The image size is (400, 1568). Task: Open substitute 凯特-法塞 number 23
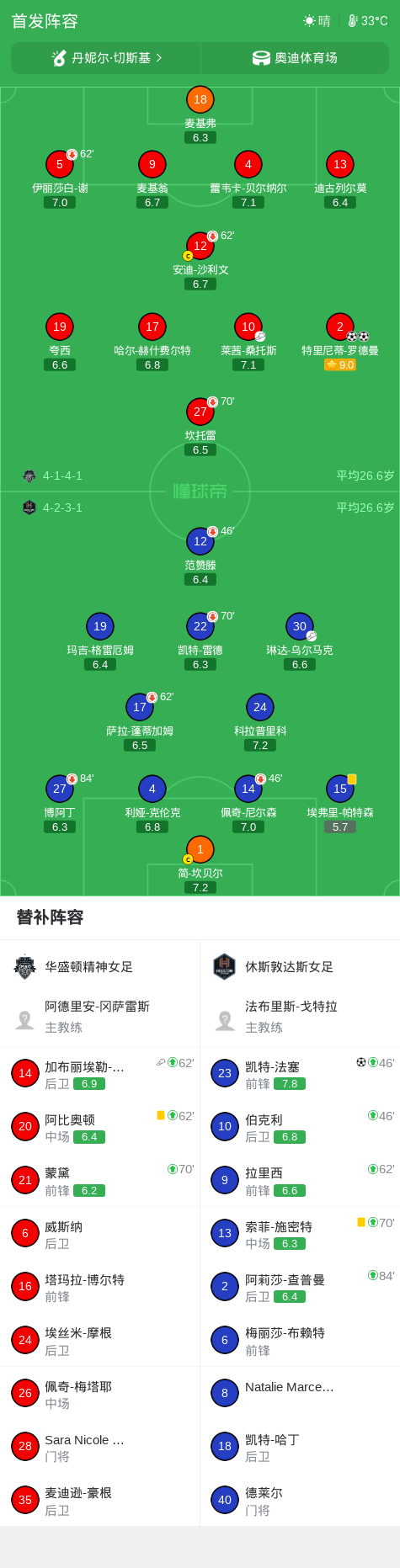[301, 1074]
